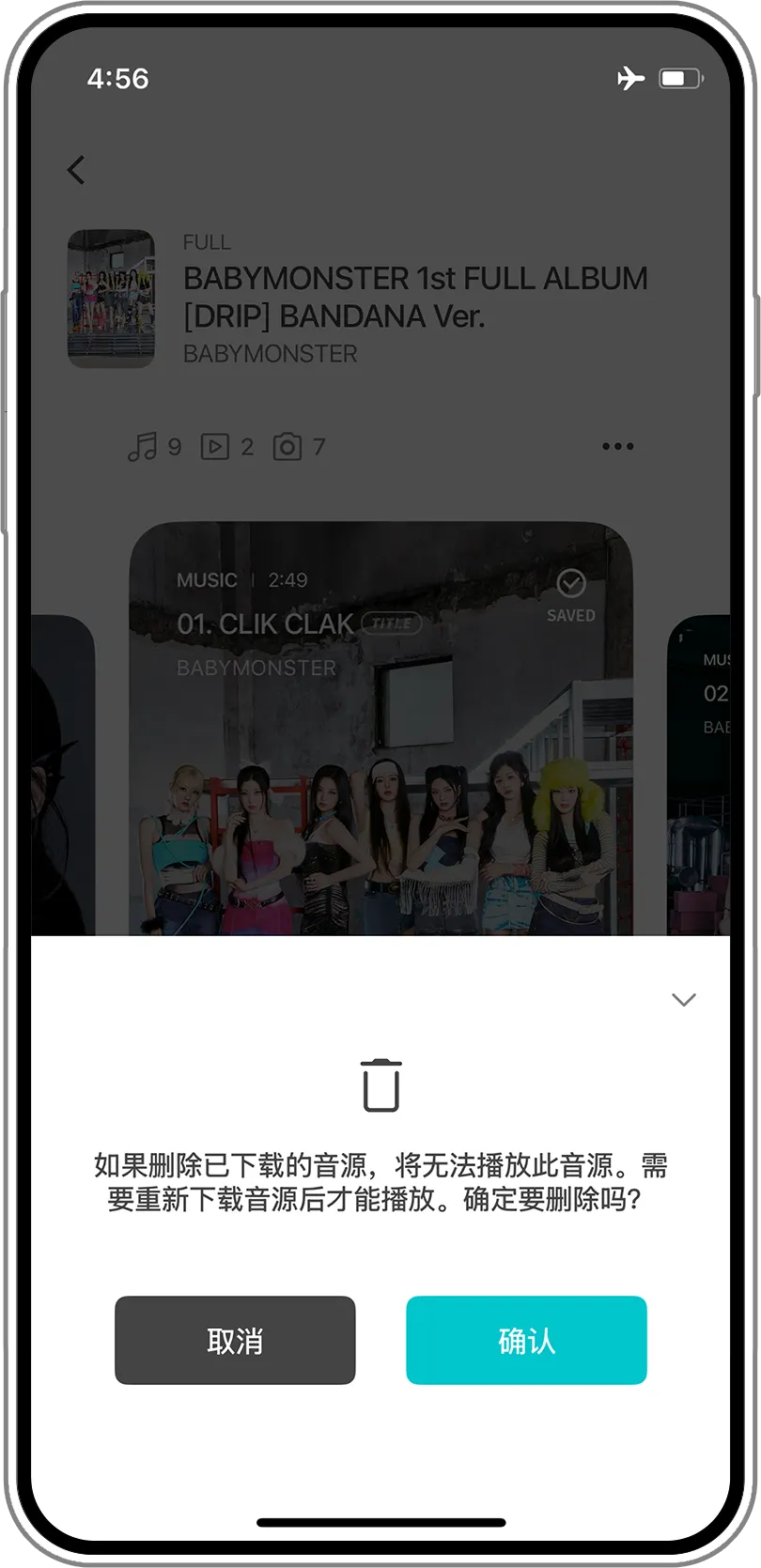Cancel deletion with the 取消 button

[x=235, y=1340]
